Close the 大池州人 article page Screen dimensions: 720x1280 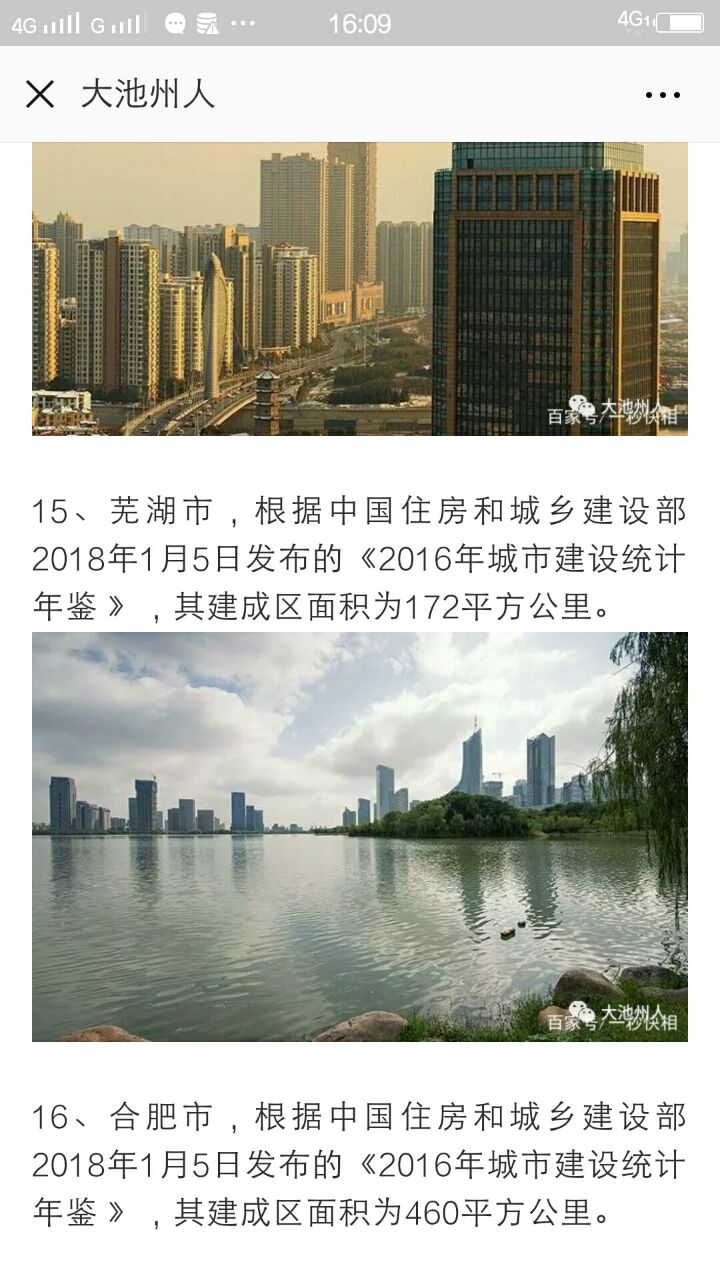point(40,95)
